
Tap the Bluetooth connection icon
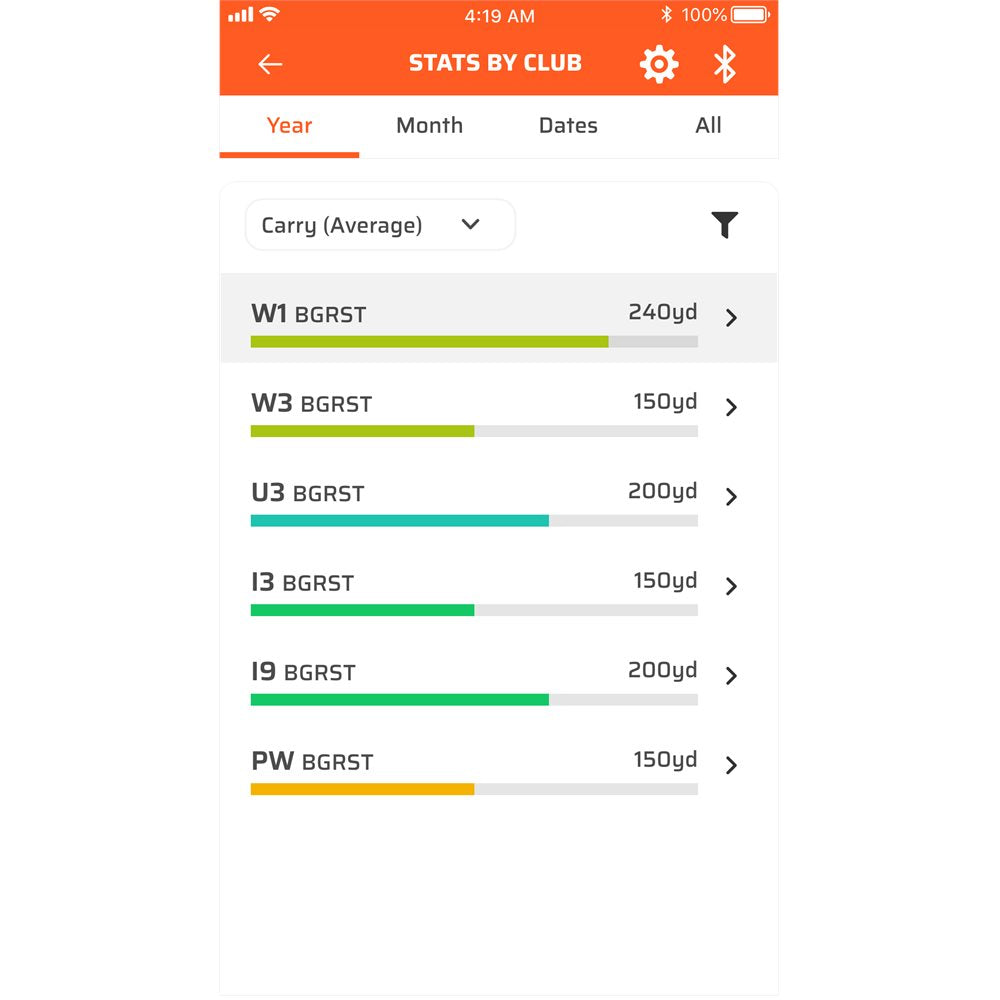[724, 64]
